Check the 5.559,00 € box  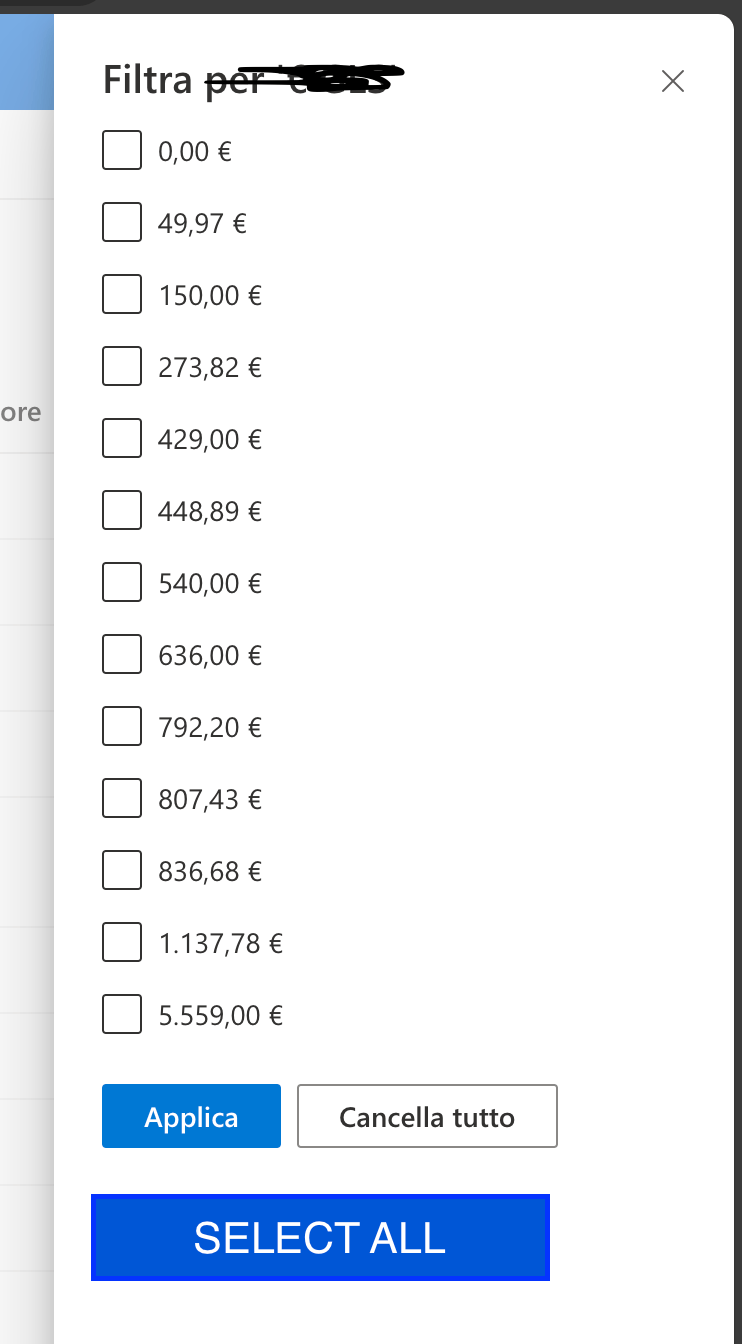coord(122,1015)
